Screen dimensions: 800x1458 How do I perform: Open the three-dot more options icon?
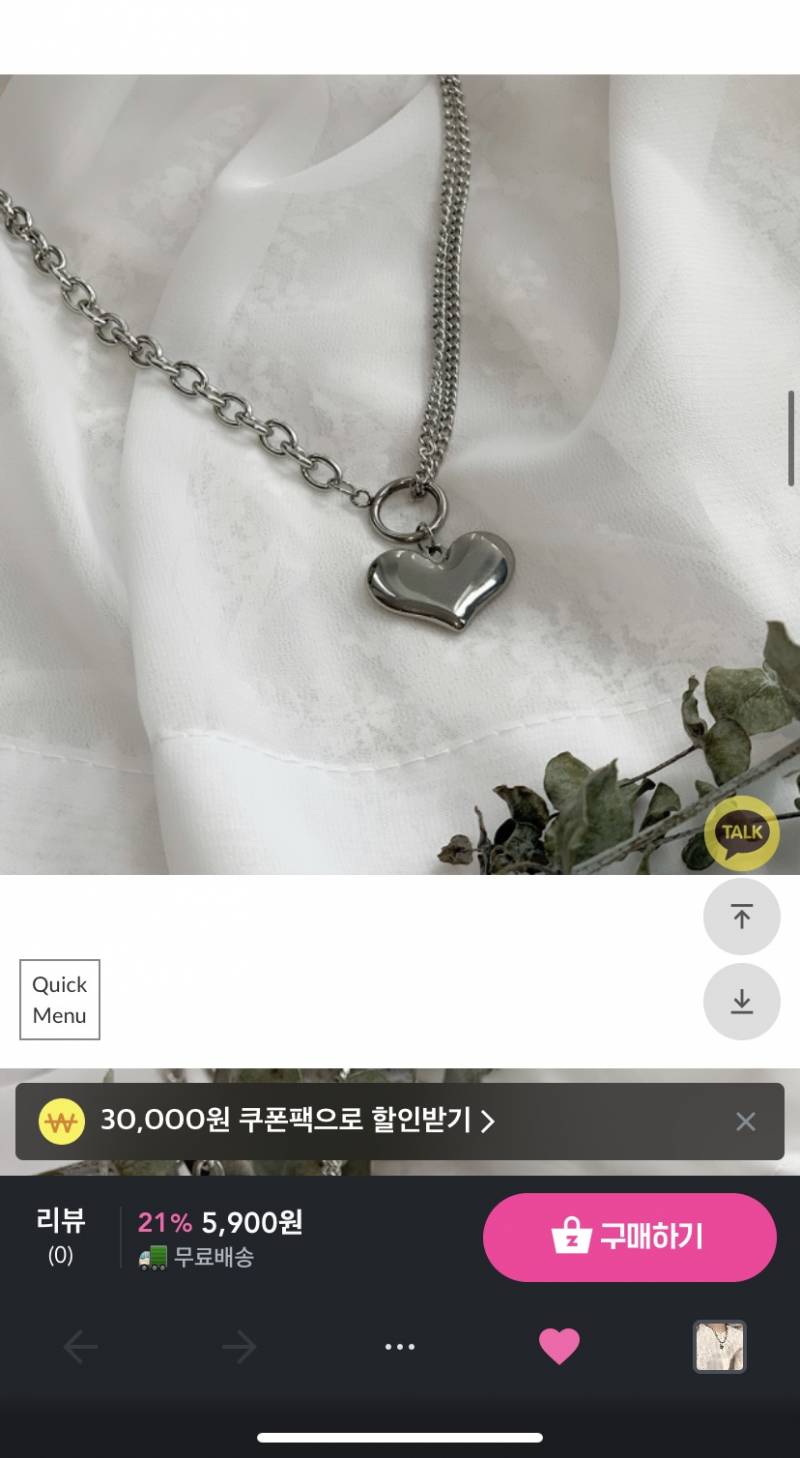point(400,1347)
